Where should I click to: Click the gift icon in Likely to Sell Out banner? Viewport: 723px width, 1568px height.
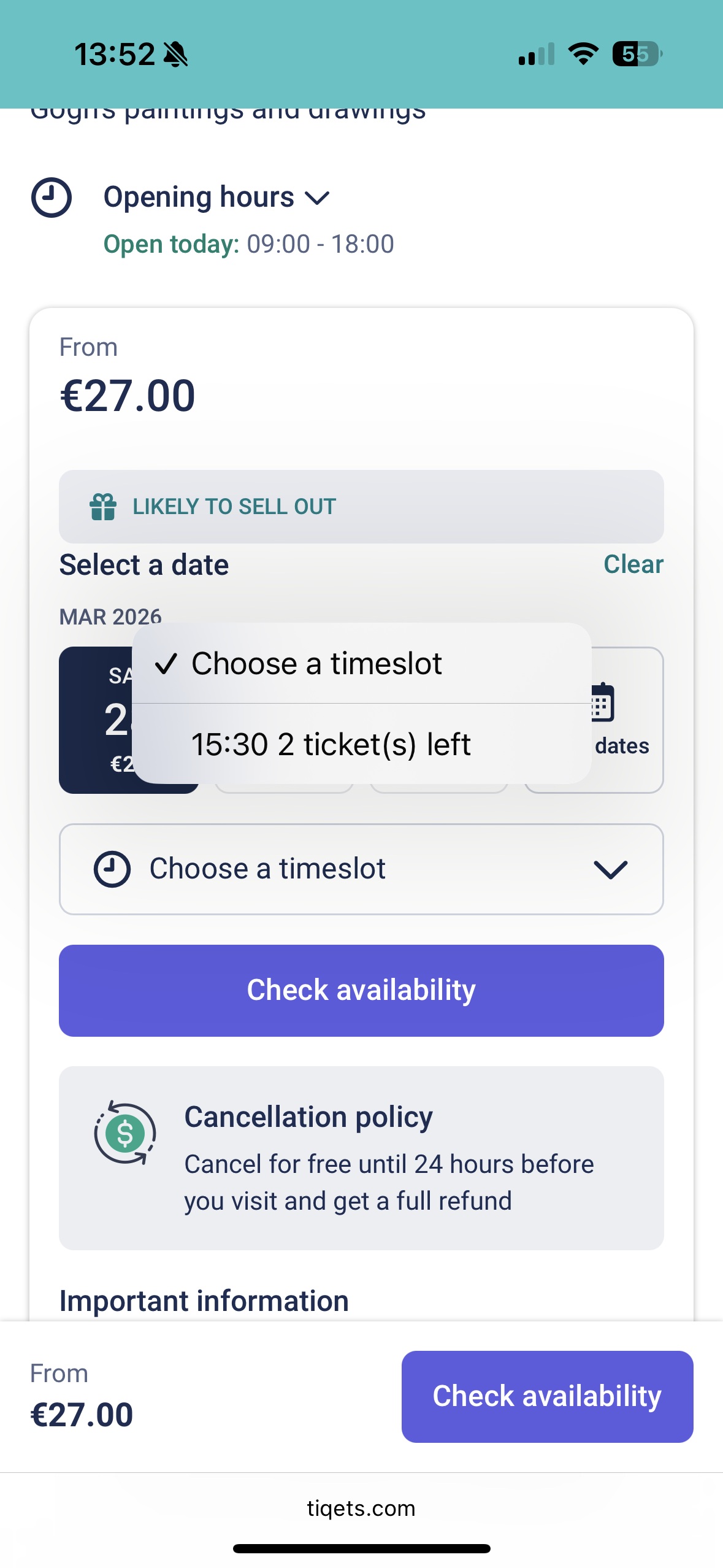tap(102, 507)
